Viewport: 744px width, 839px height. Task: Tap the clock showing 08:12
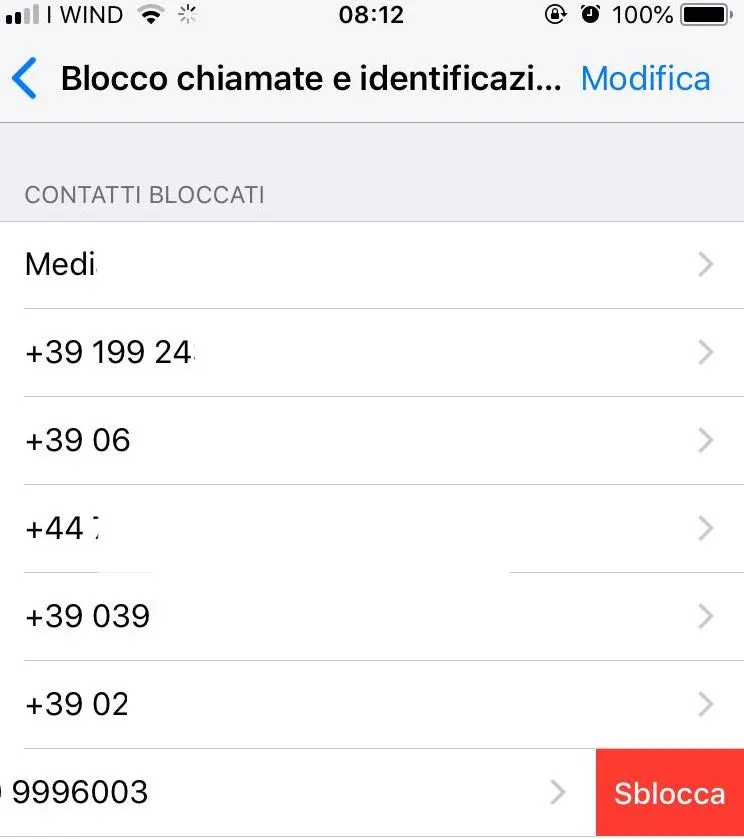(372, 15)
